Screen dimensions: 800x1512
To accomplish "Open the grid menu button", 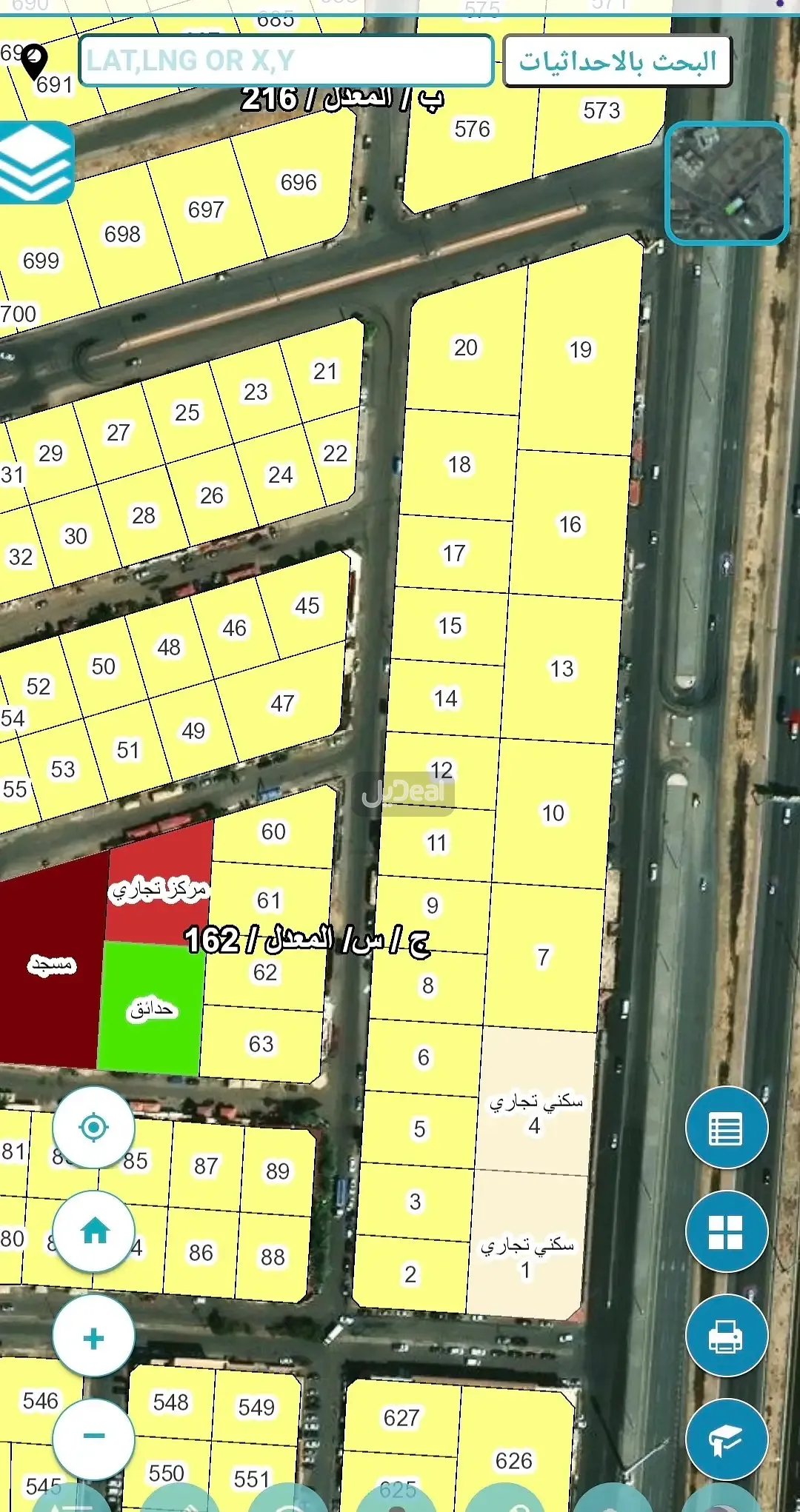I will [x=726, y=1232].
